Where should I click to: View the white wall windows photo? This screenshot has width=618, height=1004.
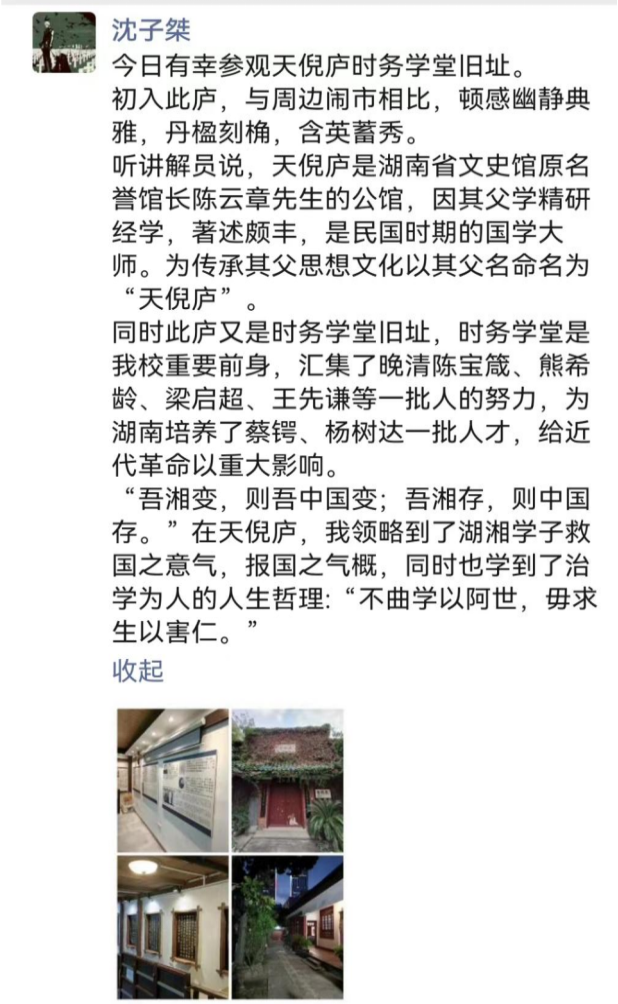pos(173,927)
